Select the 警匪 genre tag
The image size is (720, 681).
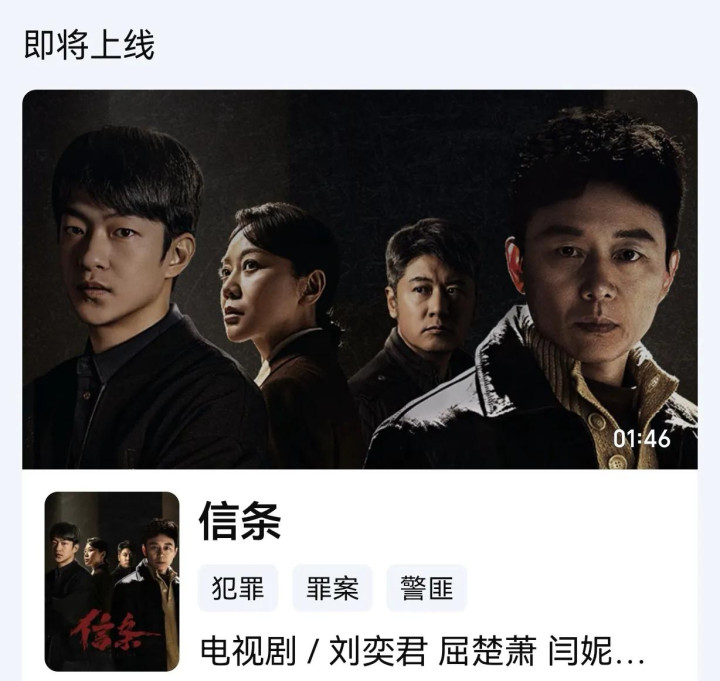point(427,588)
